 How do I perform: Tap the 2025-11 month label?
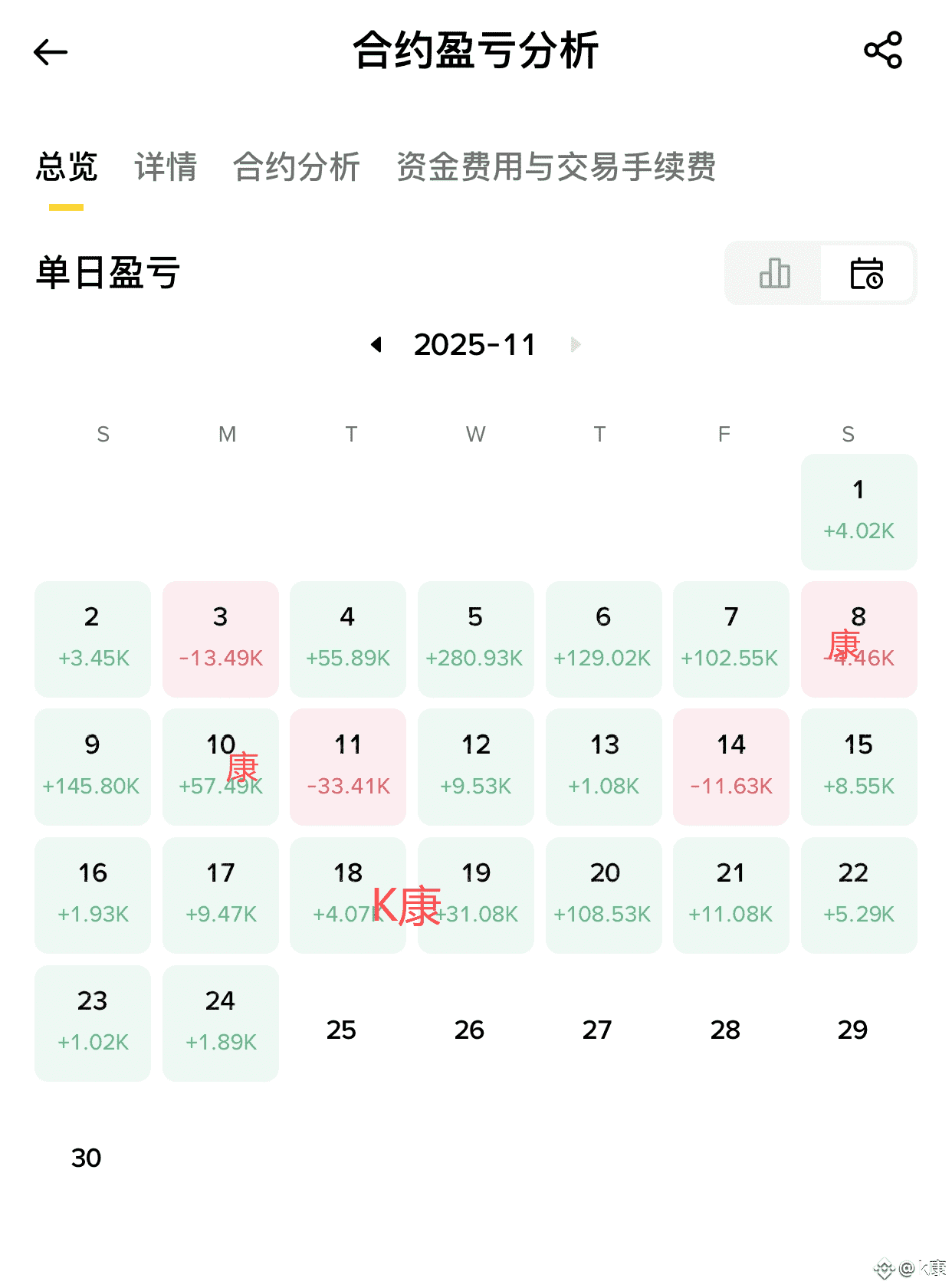coord(475,344)
